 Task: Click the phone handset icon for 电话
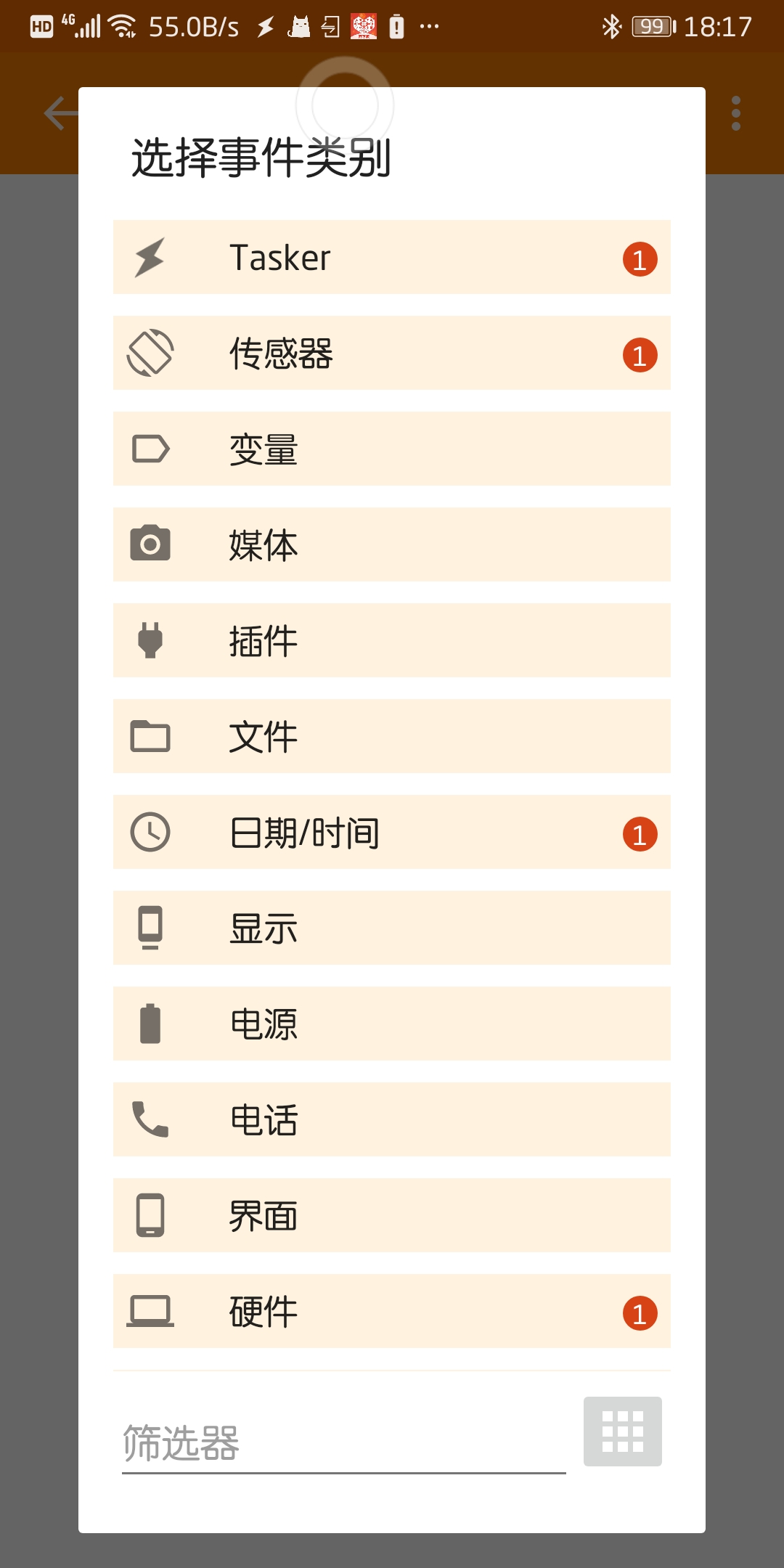coord(150,1120)
